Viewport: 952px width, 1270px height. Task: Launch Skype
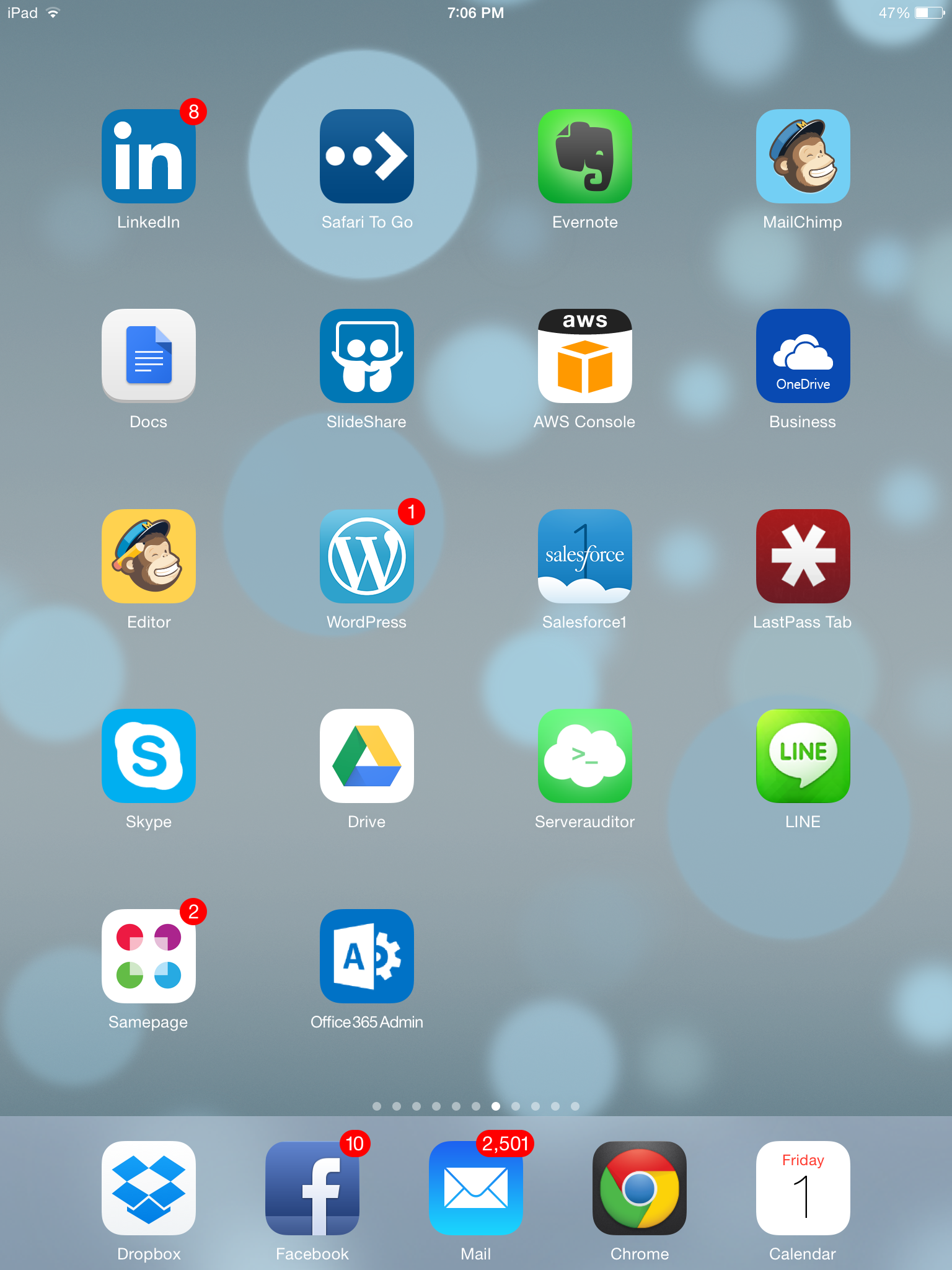[149, 756]
